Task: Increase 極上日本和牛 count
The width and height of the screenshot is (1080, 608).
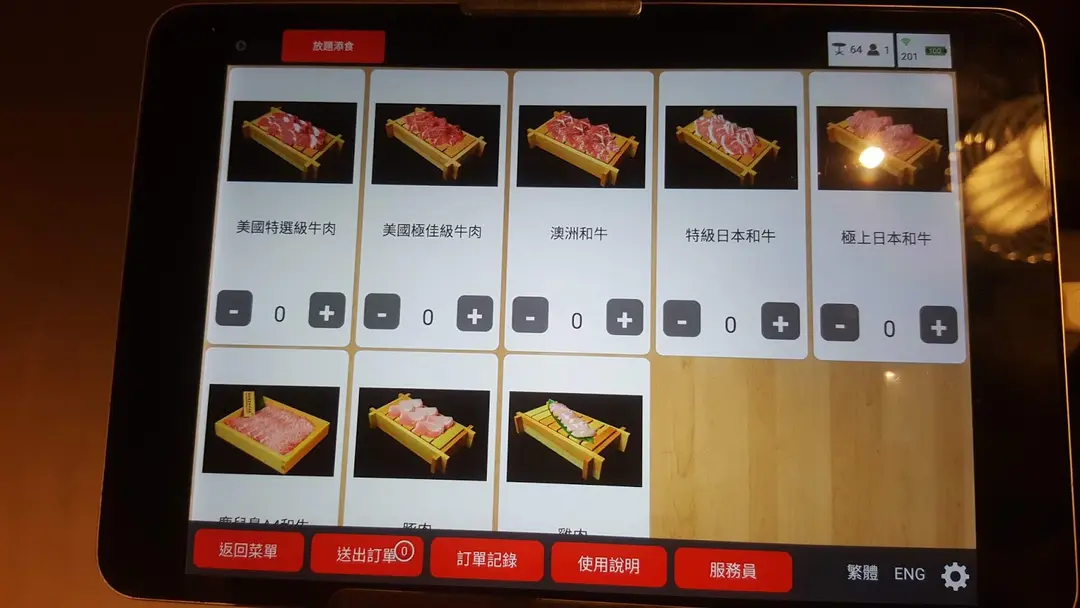Action: tap(938, 325)
